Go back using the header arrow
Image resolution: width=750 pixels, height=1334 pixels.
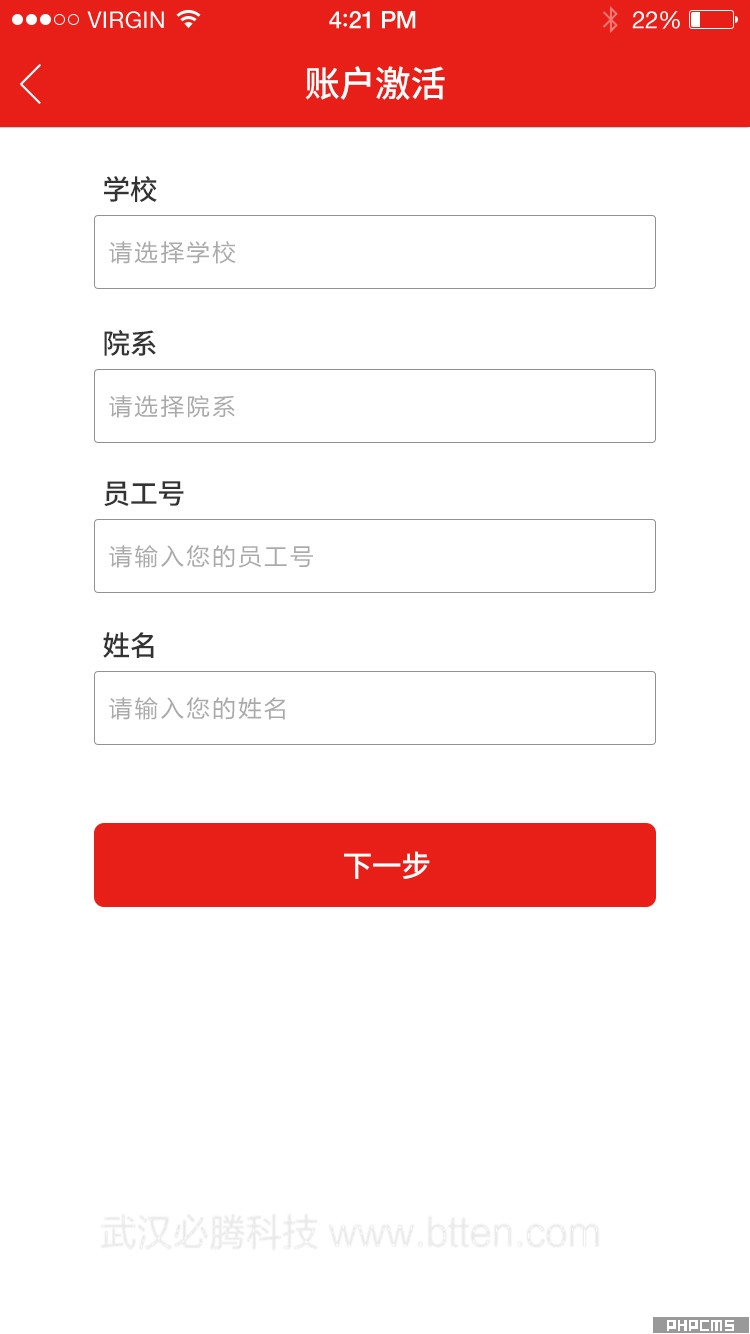(31, 84)
